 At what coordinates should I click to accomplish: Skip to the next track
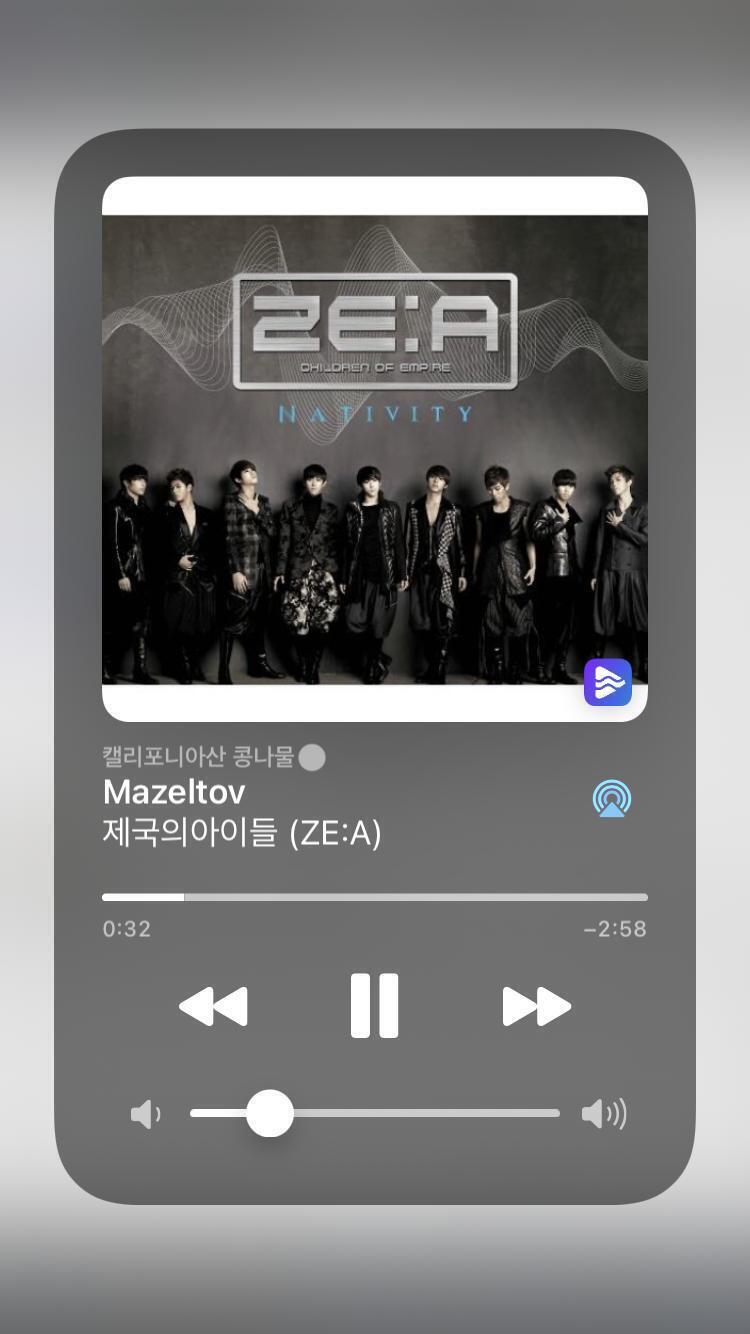click(536, 1006)
